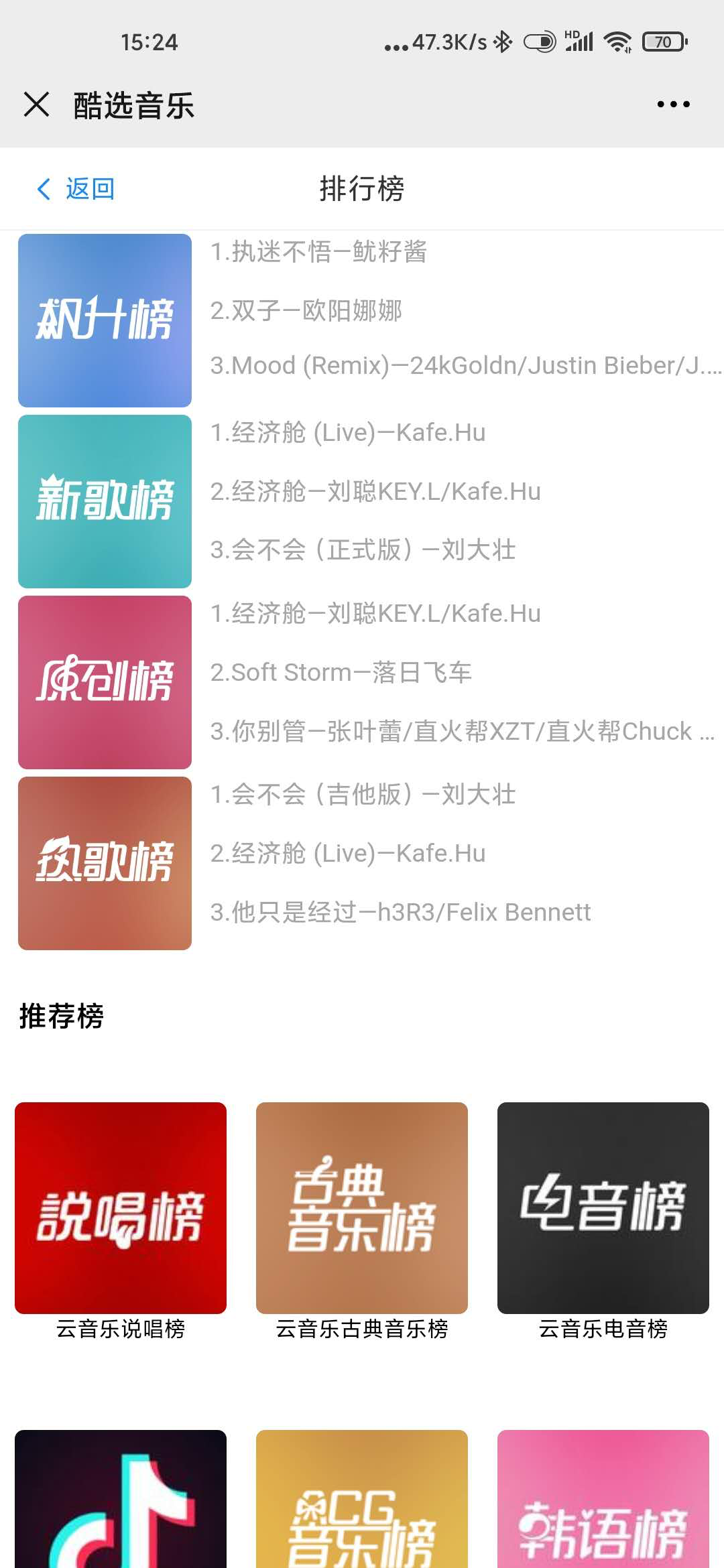
Task: Open the 热歌榜 chart
Action: coord(105,863)
